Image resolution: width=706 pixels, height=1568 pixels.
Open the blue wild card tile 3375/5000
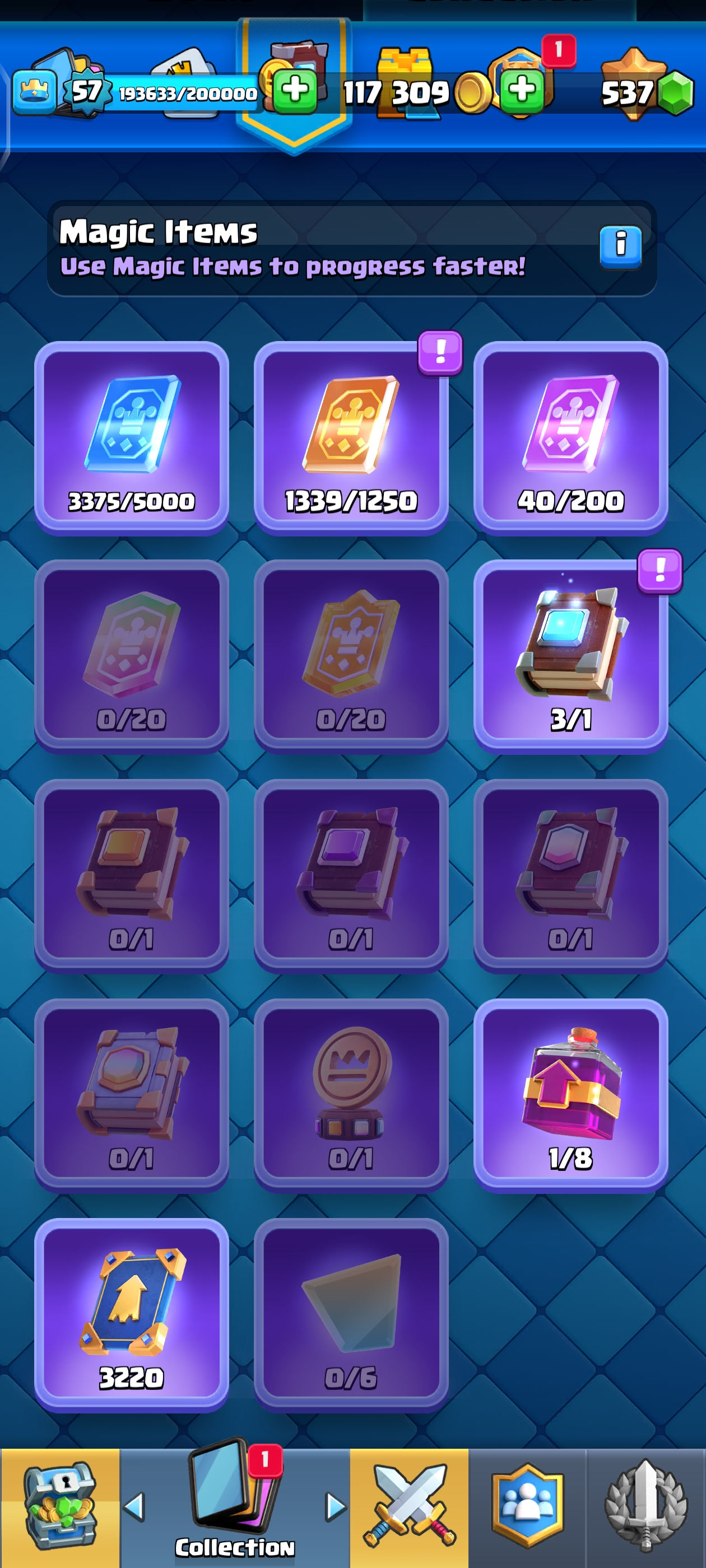(x=132, y=438)
